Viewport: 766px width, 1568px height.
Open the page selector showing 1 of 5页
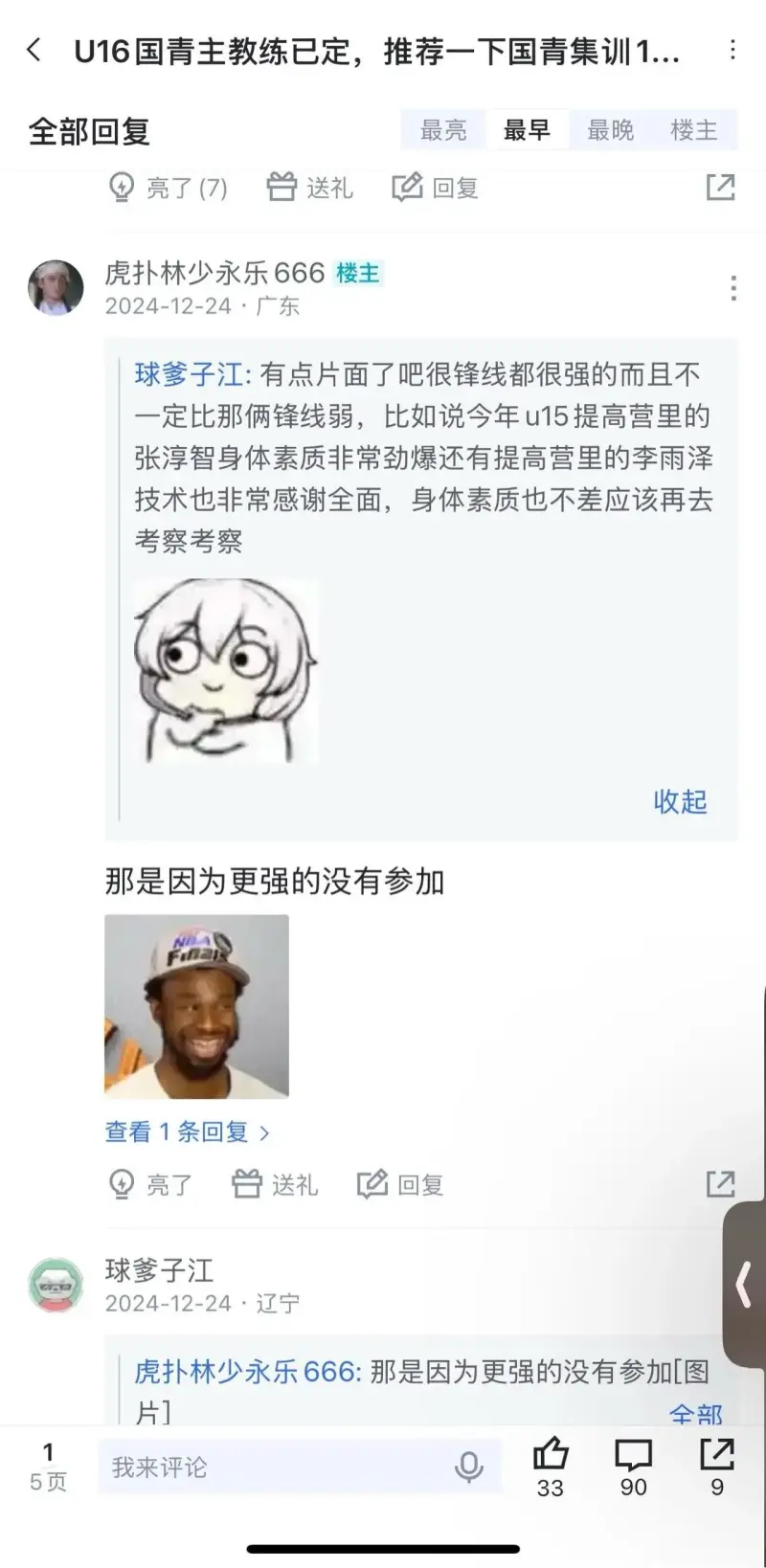[x=48, y=1467]
